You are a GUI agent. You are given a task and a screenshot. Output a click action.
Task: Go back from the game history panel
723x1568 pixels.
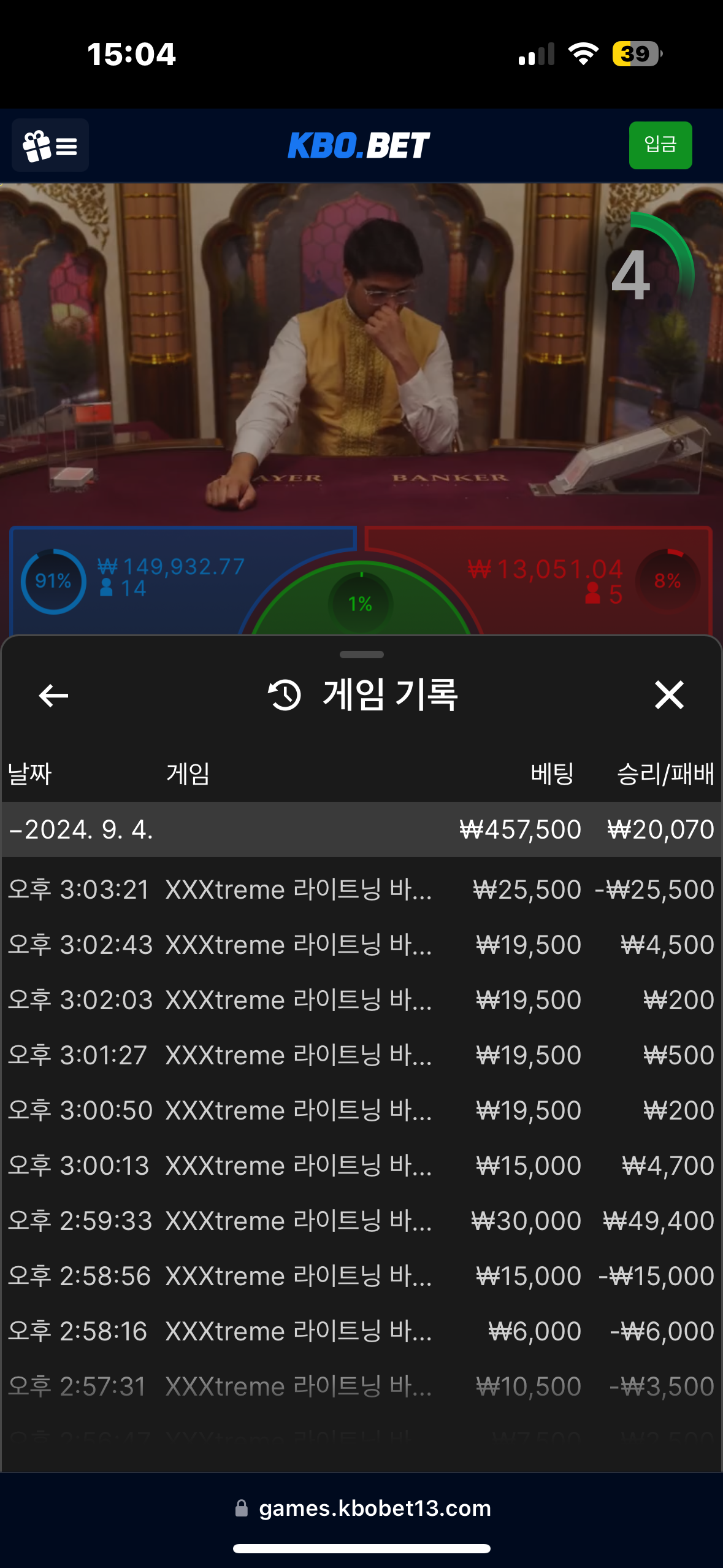(53, 695)
